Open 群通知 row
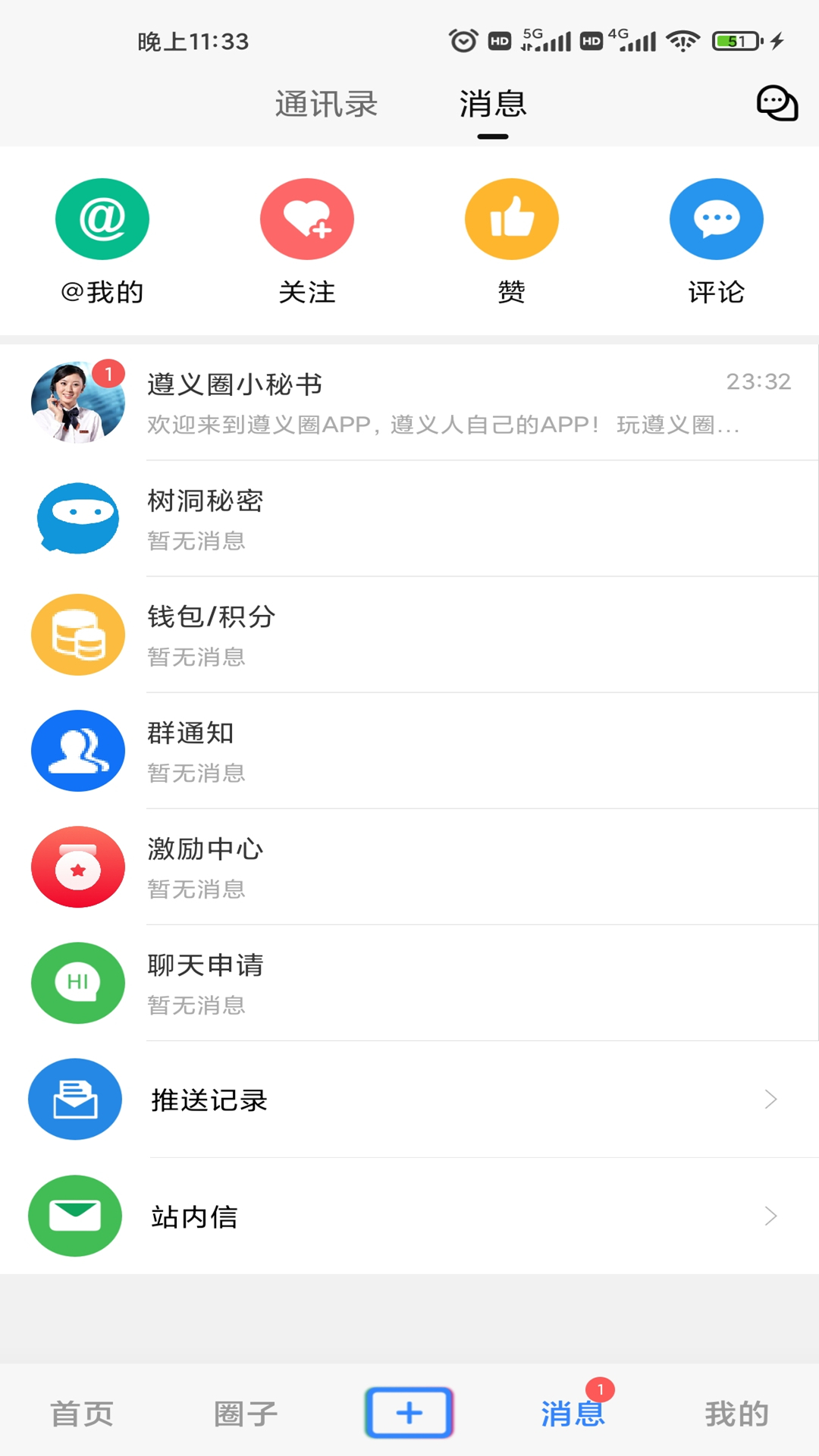819x1456 pixels. point(409,751)
